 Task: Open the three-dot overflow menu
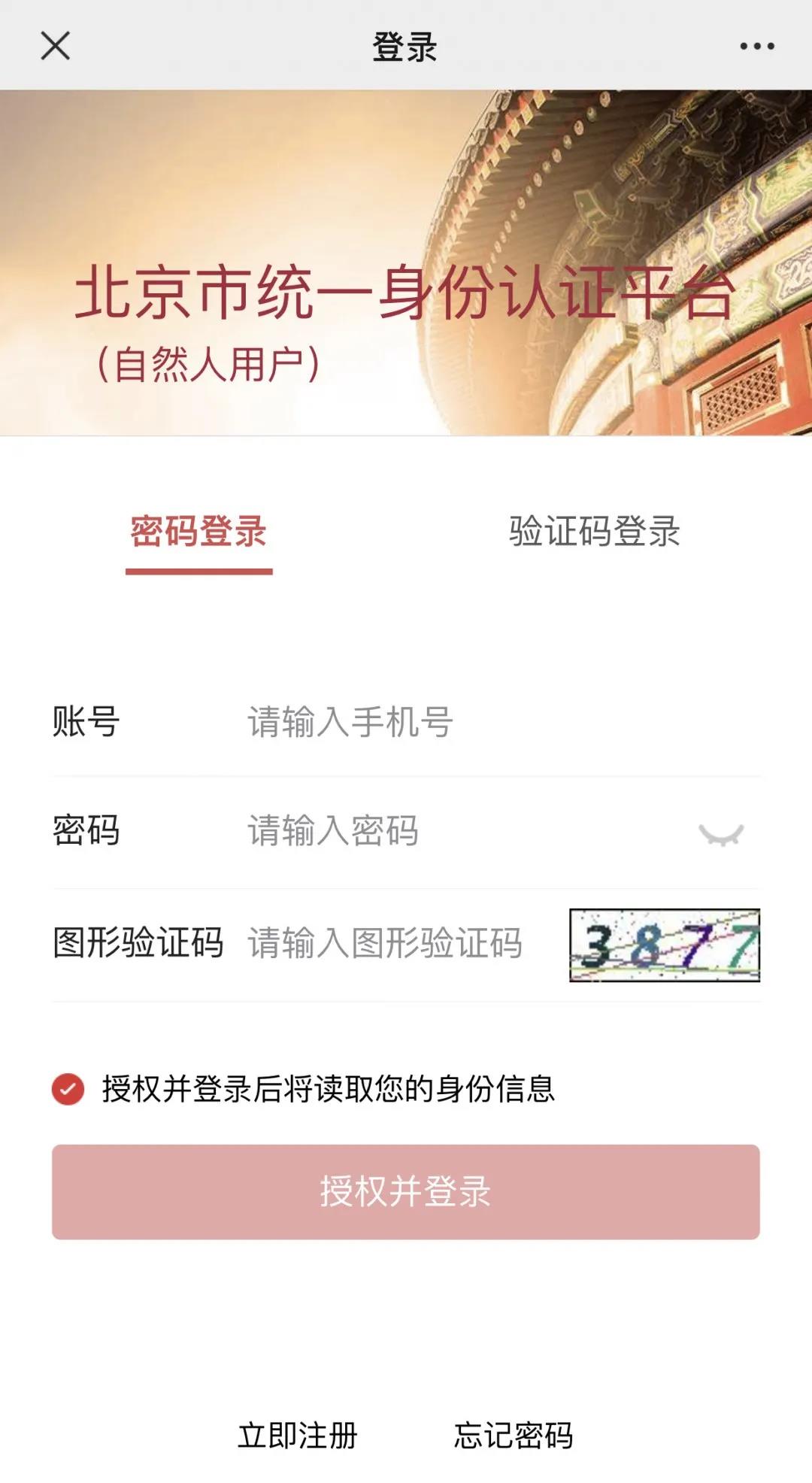756,46
